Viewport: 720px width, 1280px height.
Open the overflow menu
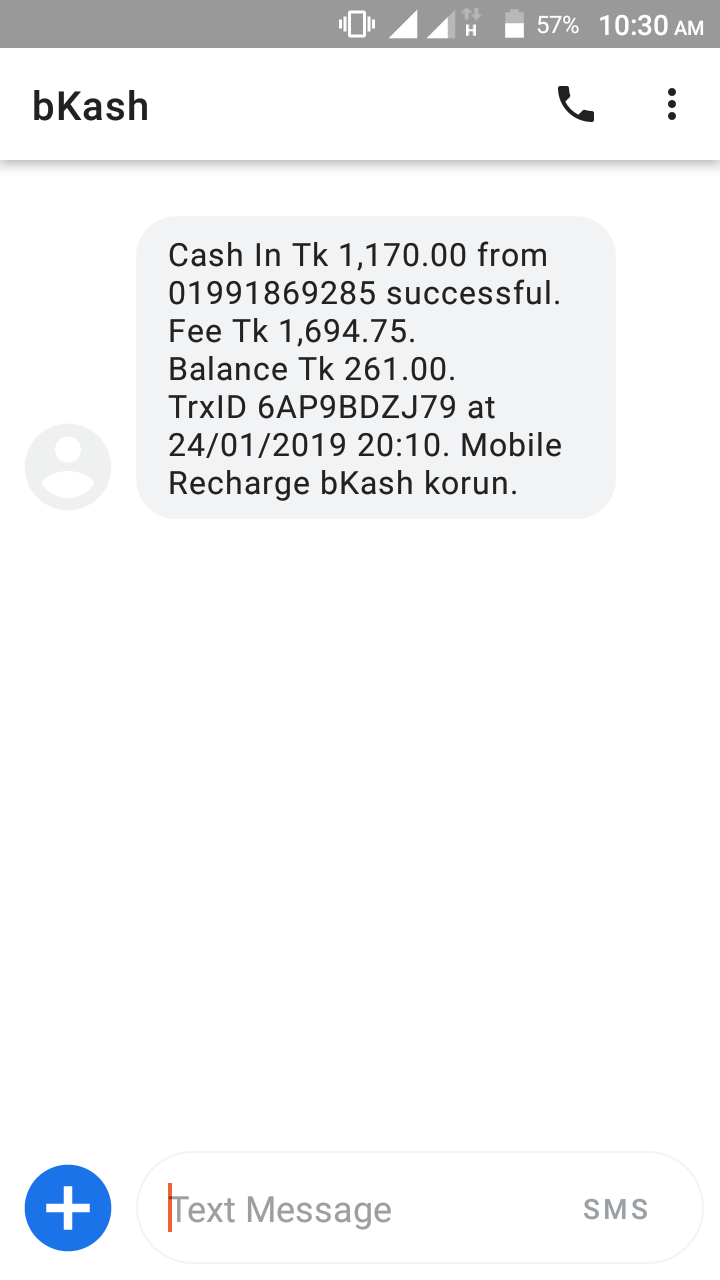pos(671,104)
